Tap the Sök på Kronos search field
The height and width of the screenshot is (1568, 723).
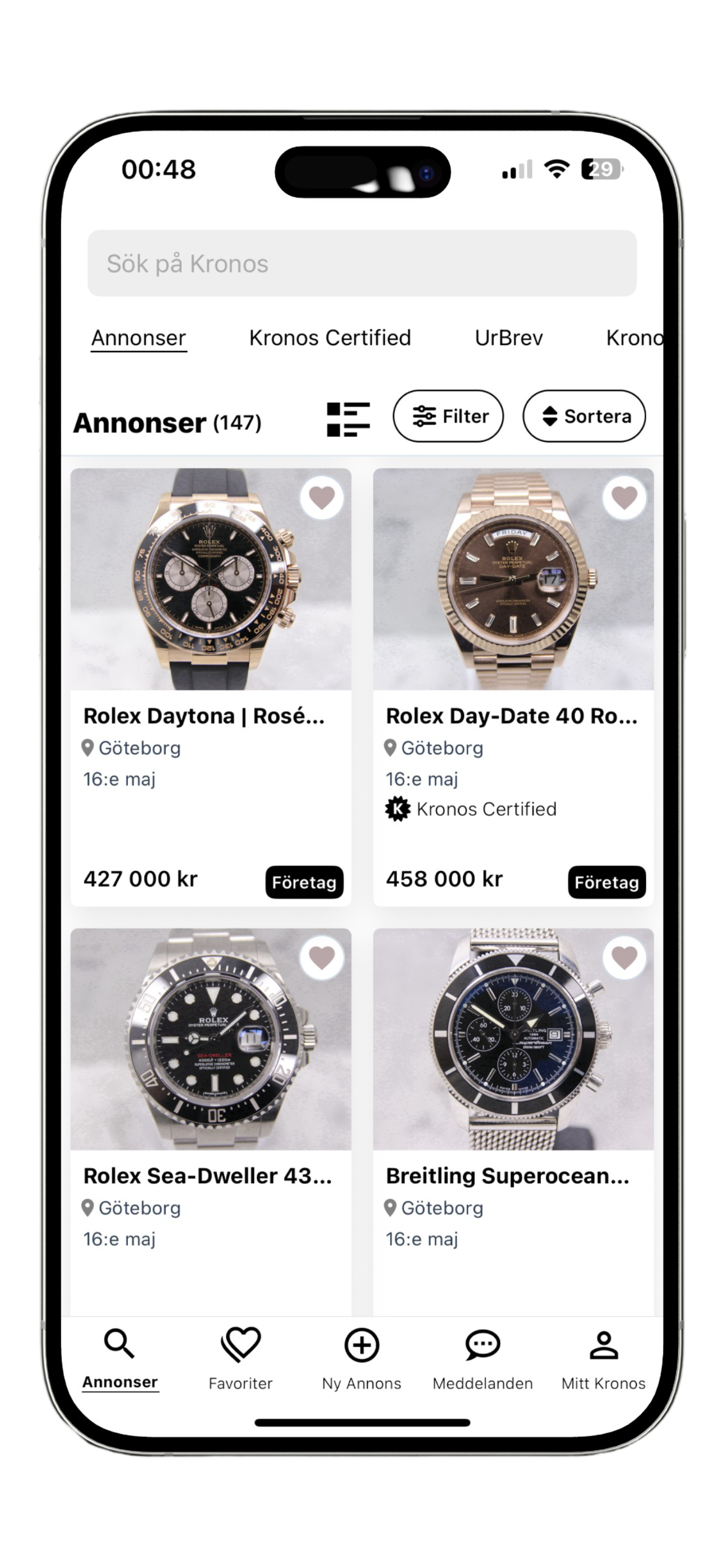click(x=361, y=263)
